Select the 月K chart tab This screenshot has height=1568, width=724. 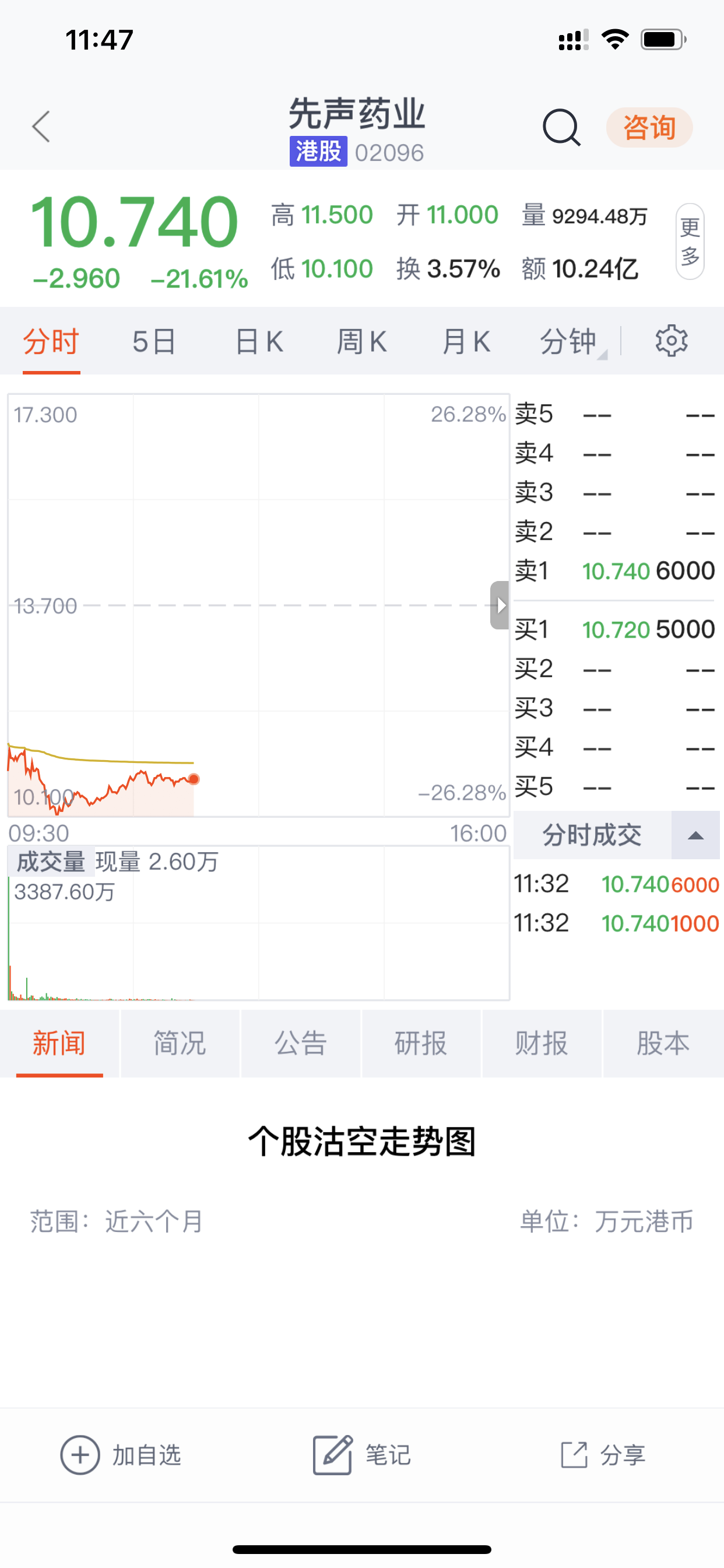(466, 341)
